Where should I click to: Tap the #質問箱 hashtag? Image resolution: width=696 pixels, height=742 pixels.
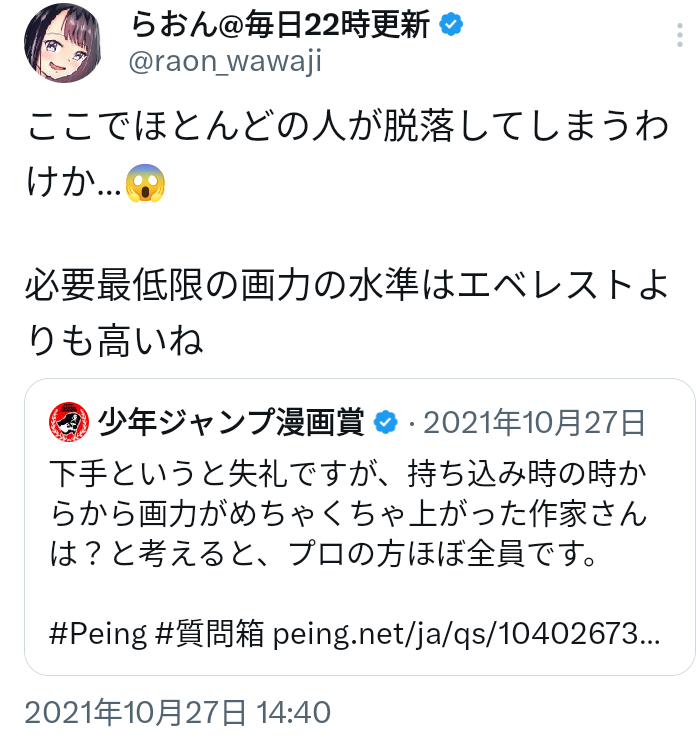[205, 636]
